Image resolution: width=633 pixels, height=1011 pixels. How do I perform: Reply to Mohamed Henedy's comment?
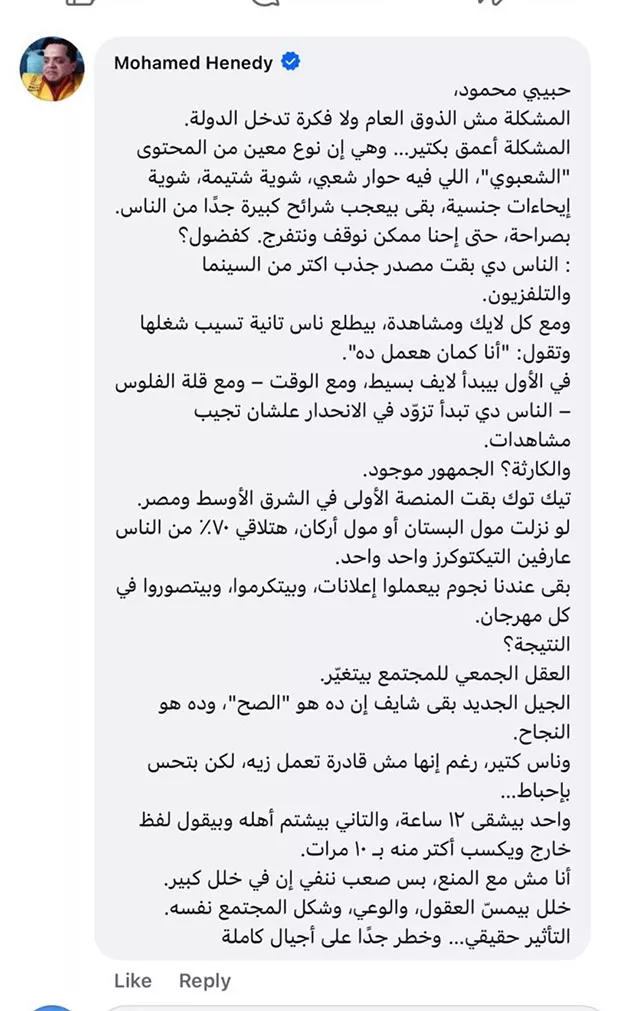pos(204,981)
